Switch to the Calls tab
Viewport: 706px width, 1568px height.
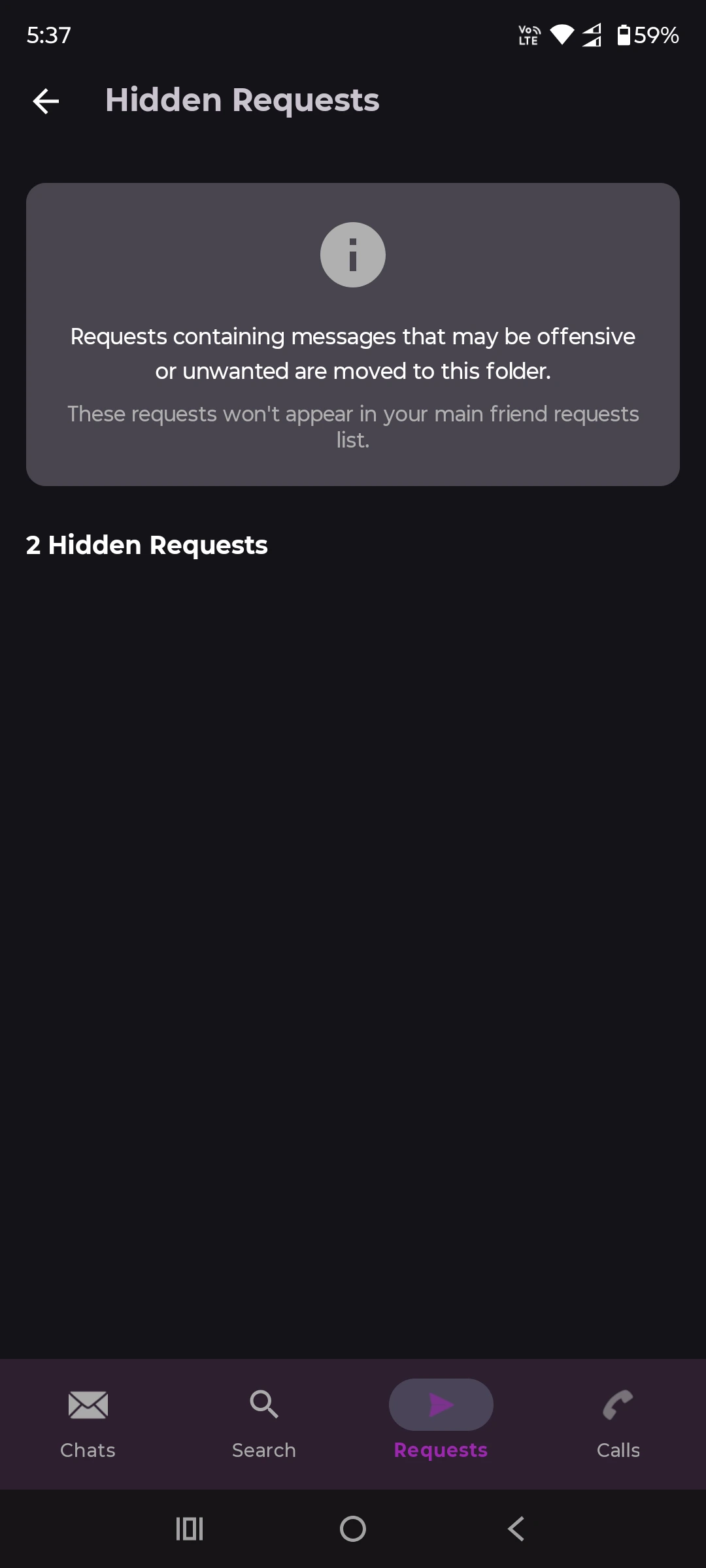(618, 1424)
